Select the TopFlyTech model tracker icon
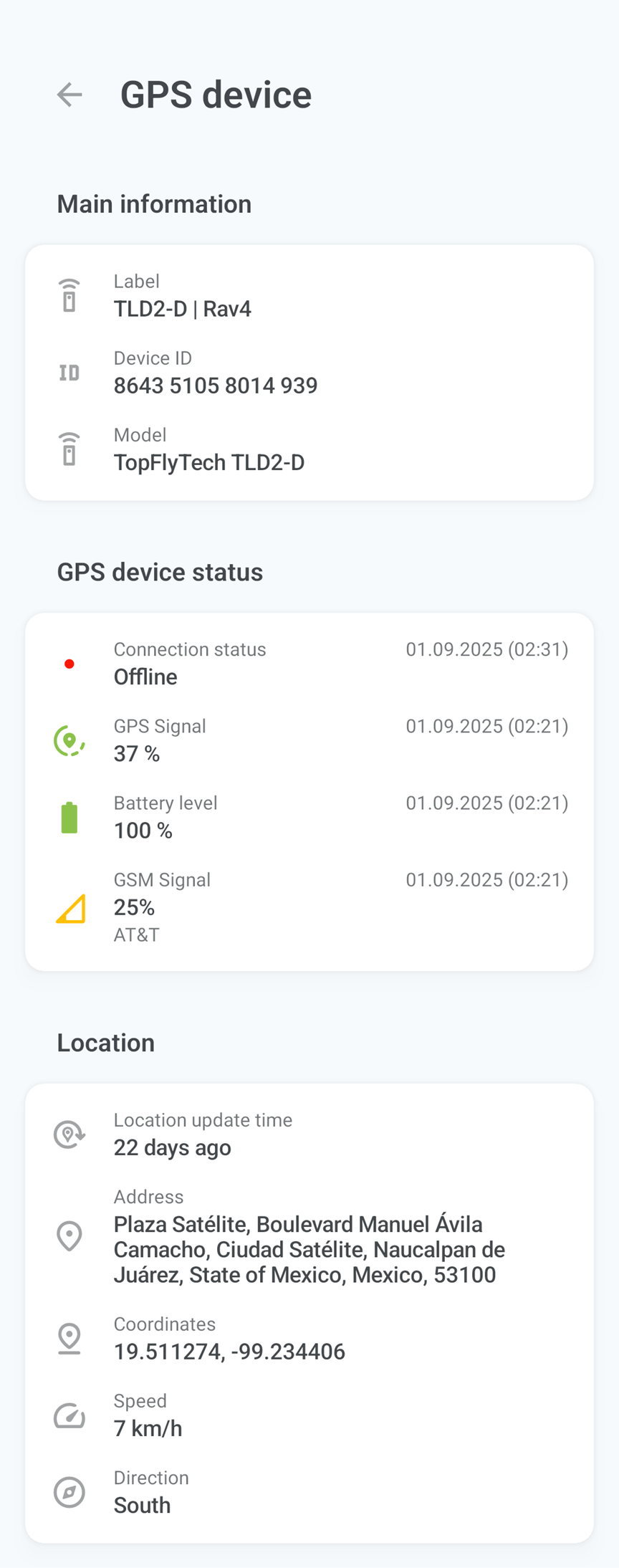The image size is (619, 1568). point(69,449)
